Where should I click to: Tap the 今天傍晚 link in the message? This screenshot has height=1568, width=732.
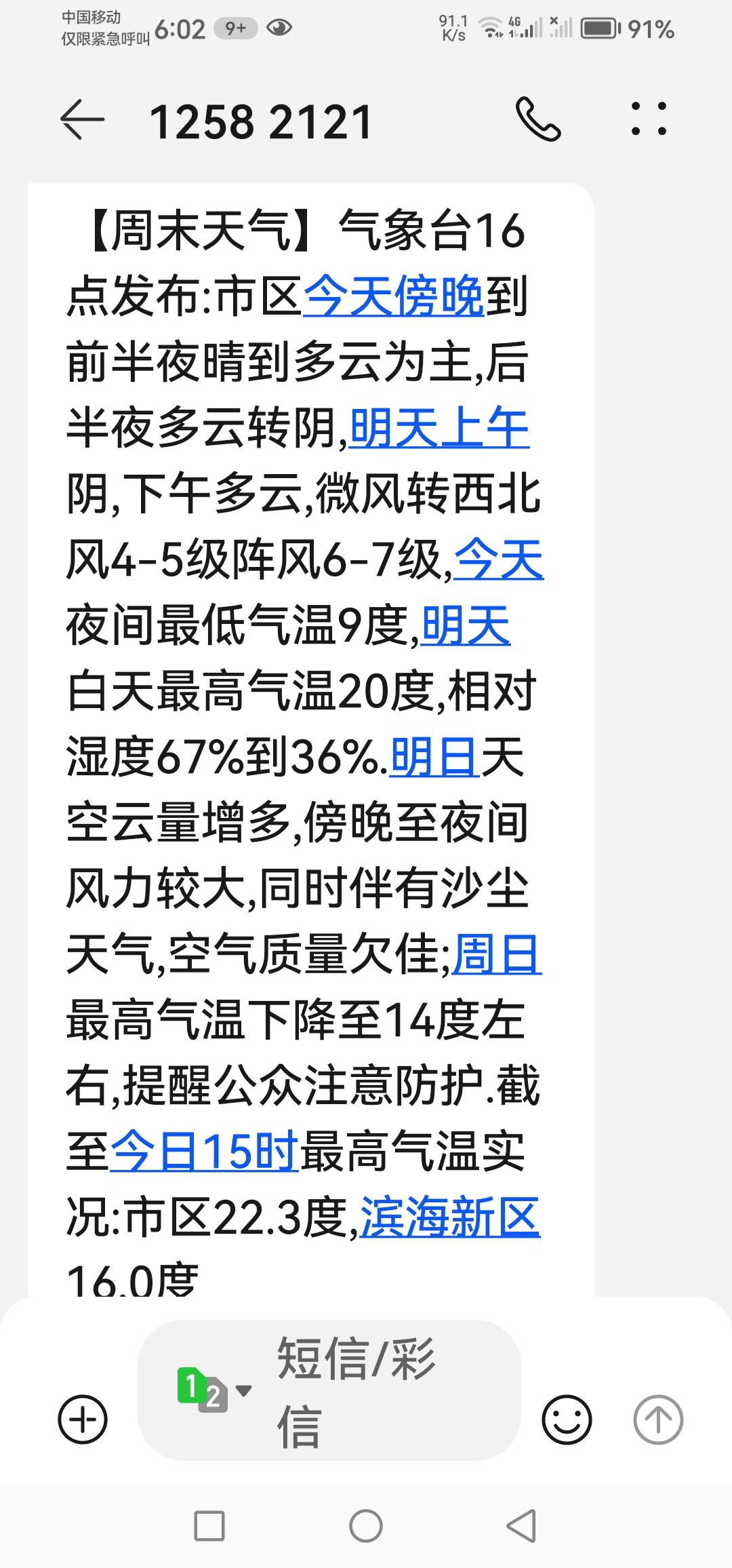(x=394, y=296)
